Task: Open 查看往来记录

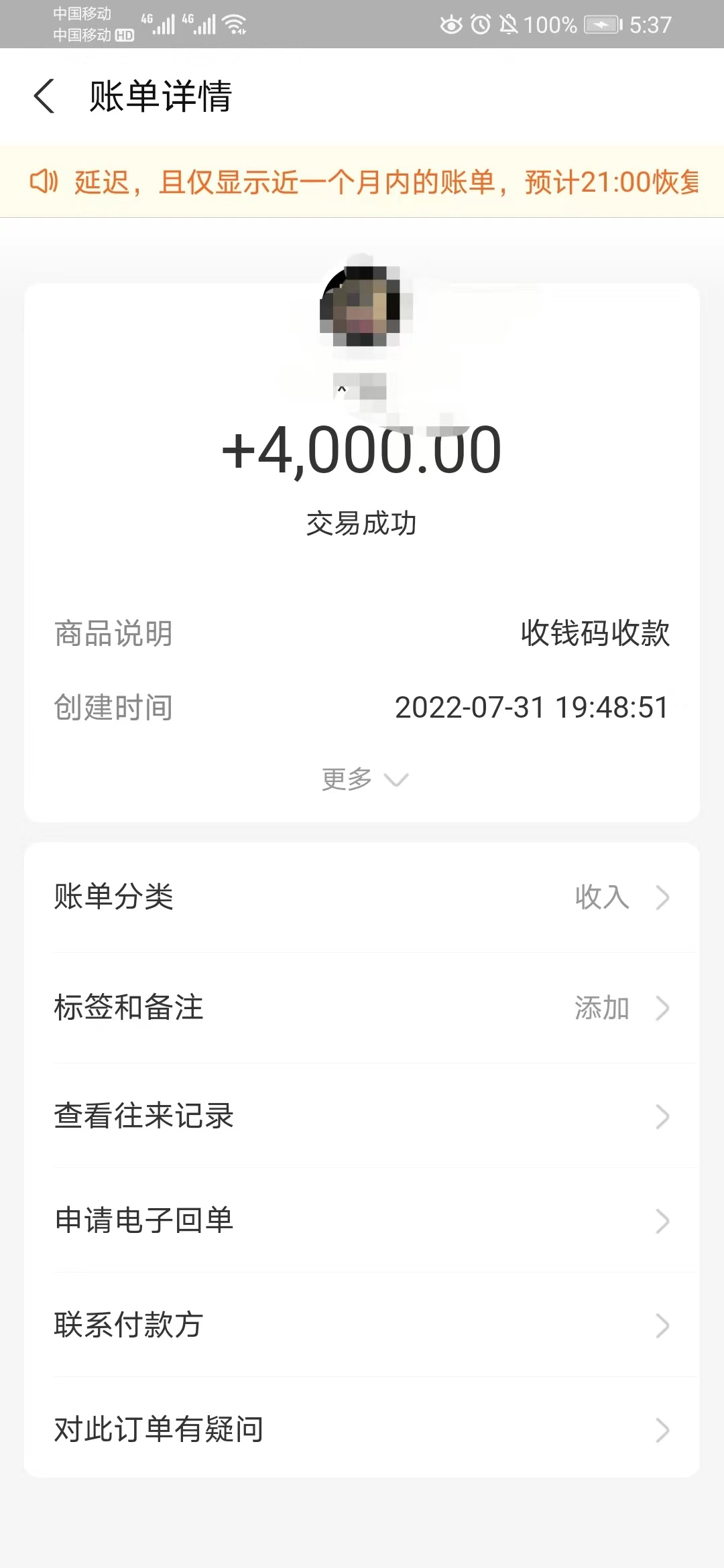Action: [x=362, y=1116]
